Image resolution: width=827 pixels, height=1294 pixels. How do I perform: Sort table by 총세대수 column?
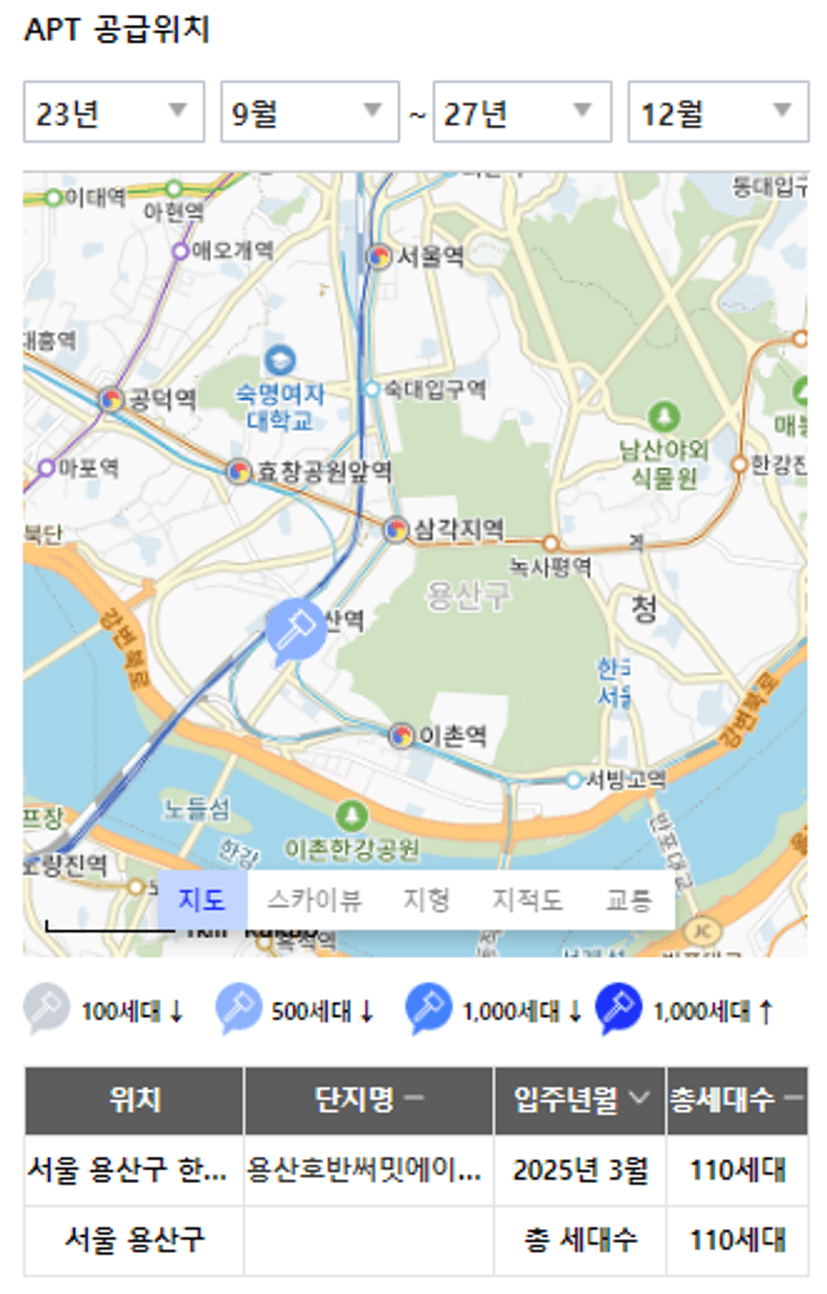point(736,1100)
